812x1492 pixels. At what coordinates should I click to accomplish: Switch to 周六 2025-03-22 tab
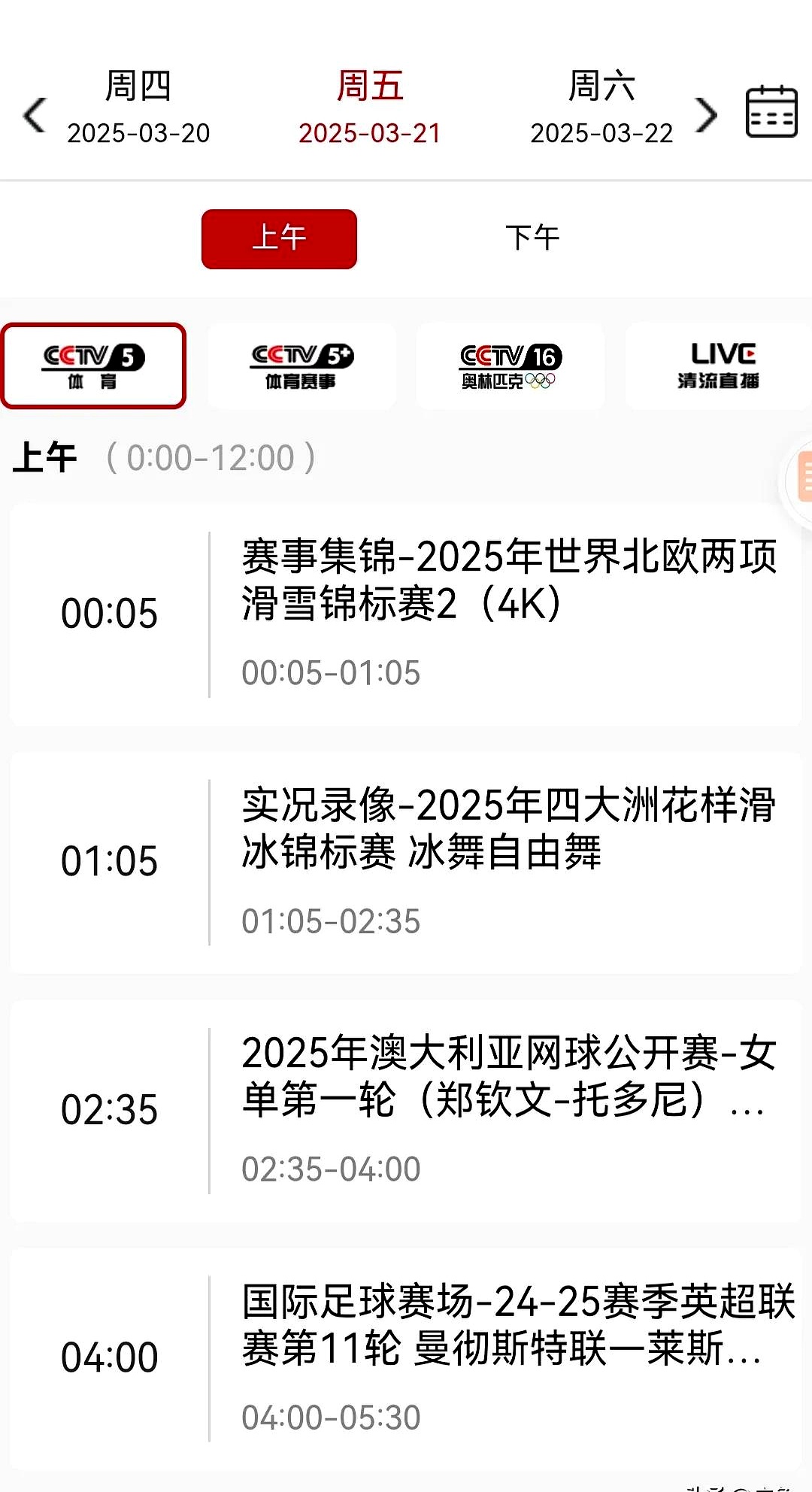(x=601, y=109)
